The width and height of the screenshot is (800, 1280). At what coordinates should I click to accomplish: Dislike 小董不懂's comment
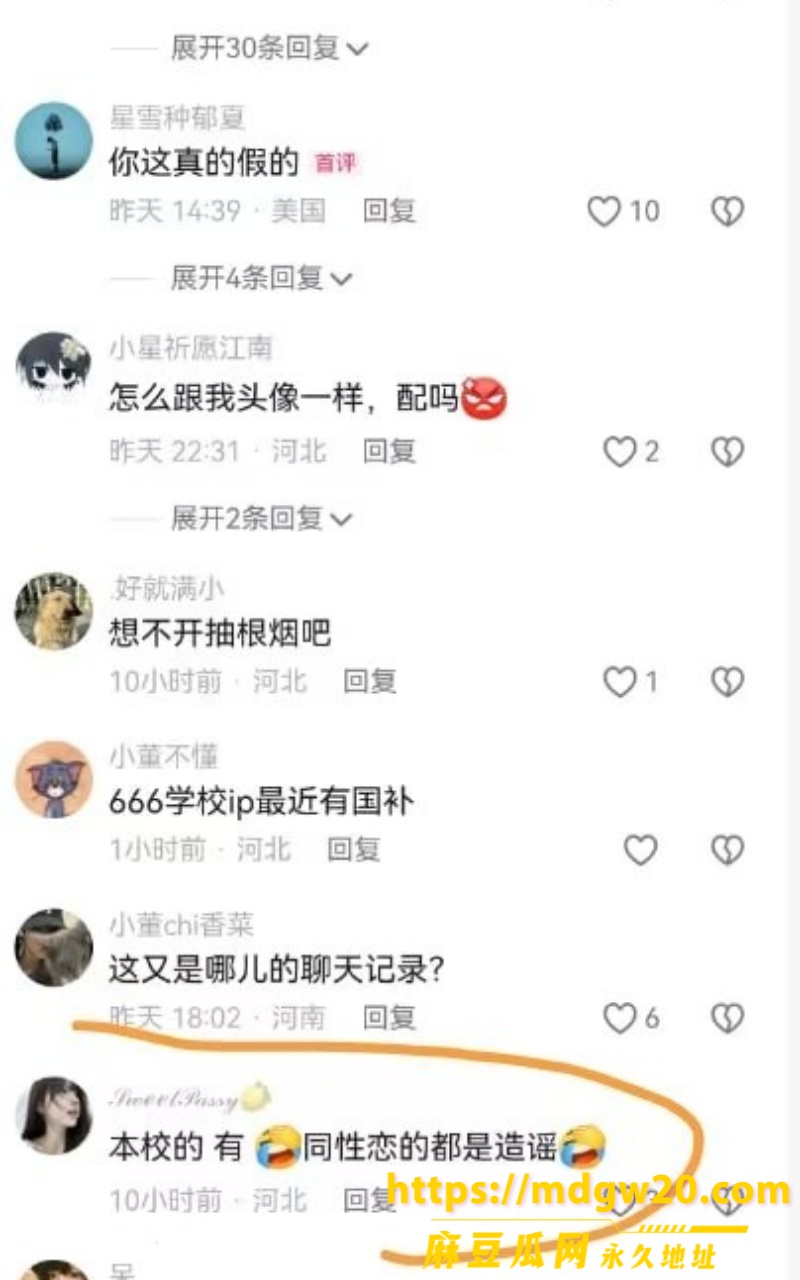(727, 850)
